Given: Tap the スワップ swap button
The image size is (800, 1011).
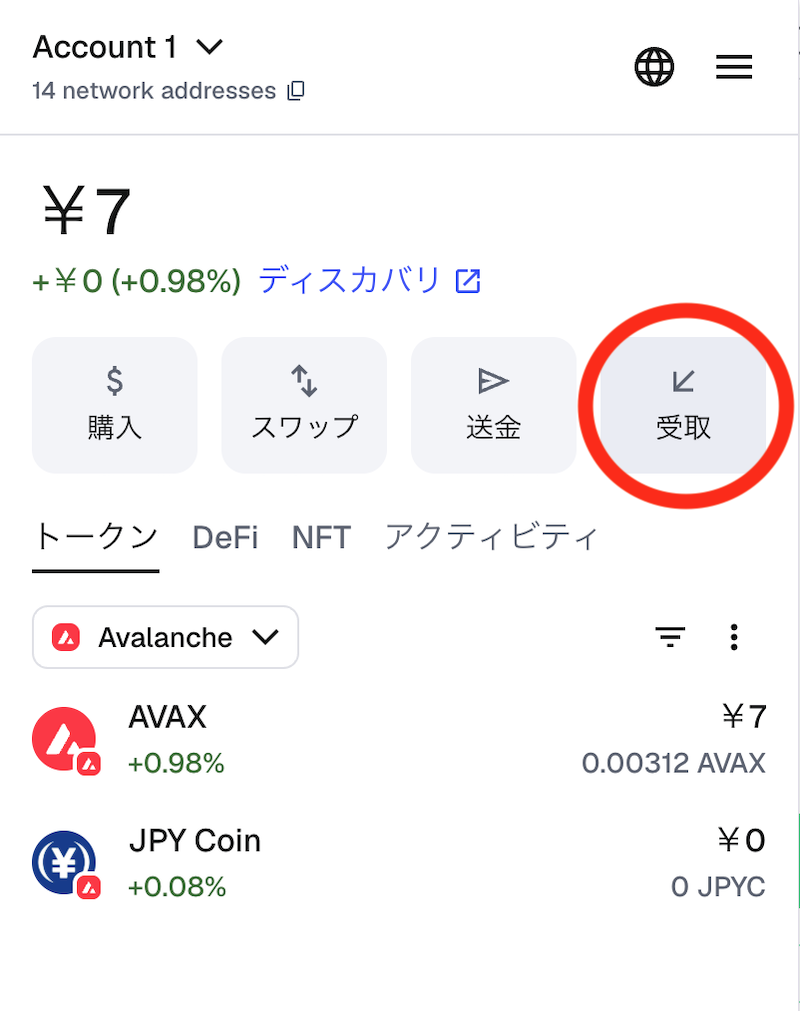Looking at the screenshot, I should pyautogui.click(x=304, y=405).
